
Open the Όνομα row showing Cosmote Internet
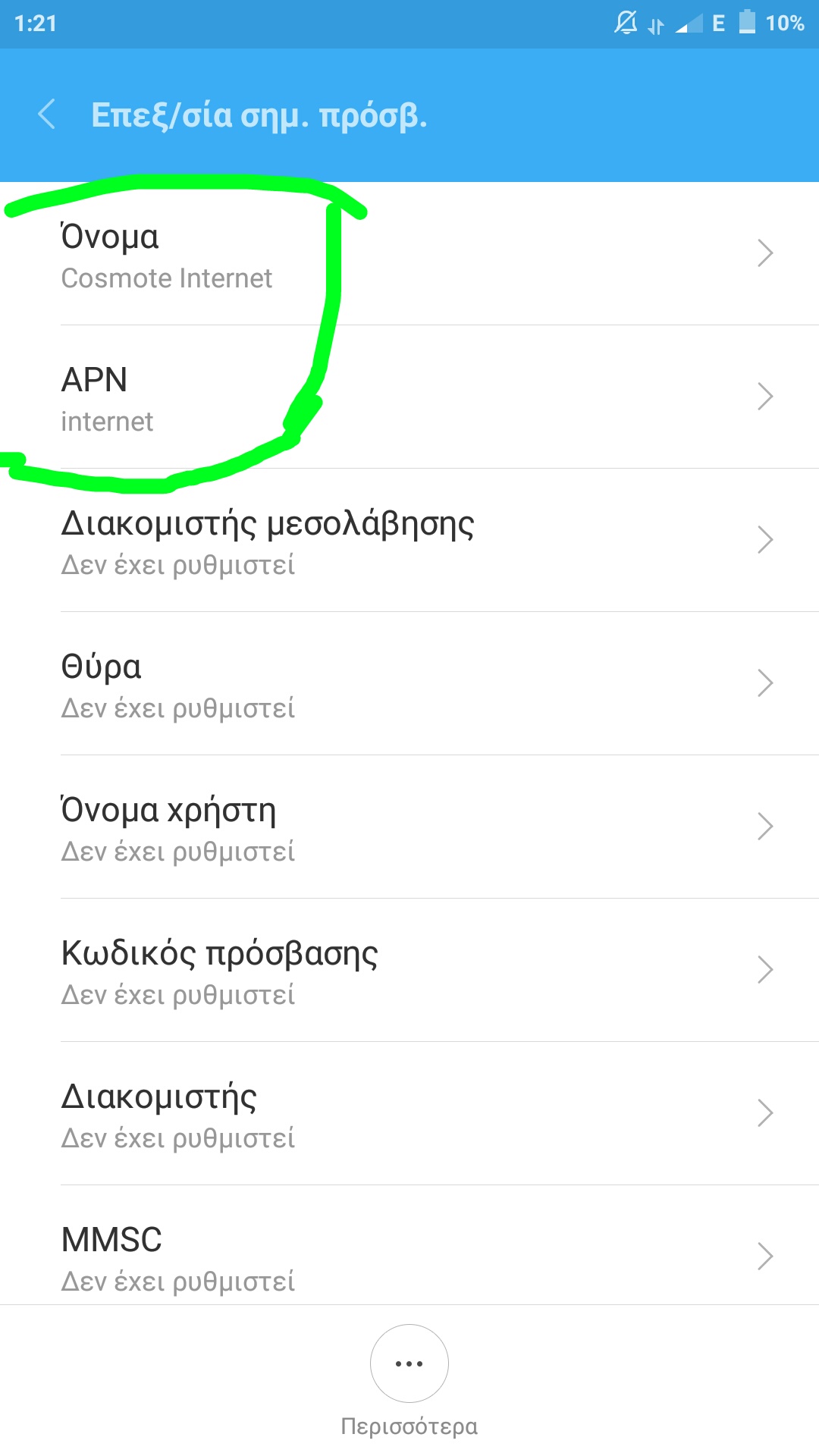point(409,255)
